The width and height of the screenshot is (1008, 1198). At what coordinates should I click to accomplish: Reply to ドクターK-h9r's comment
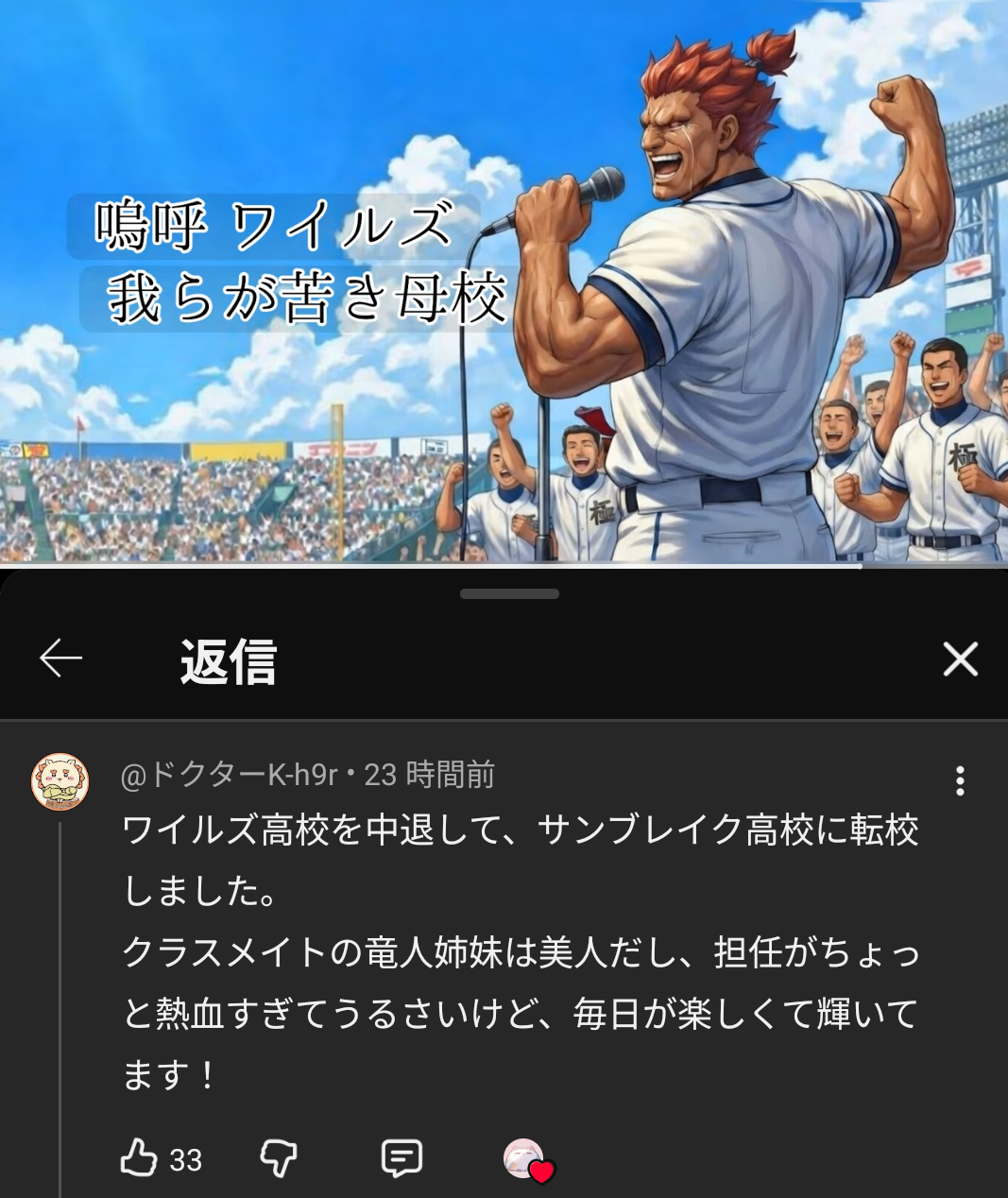click(x=401, y=1157)
